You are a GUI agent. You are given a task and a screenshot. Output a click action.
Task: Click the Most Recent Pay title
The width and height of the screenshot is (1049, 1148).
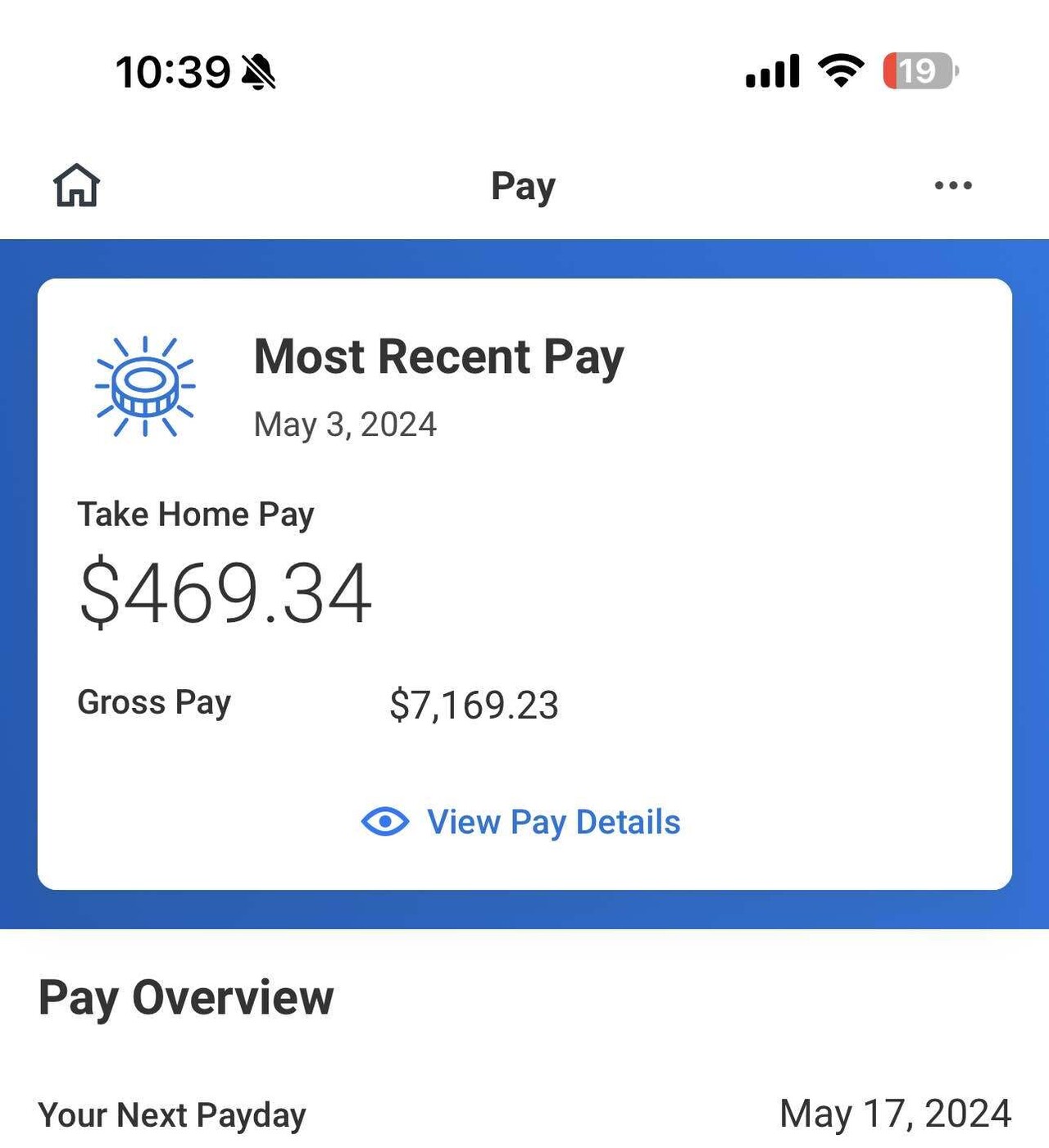point(438,356)
